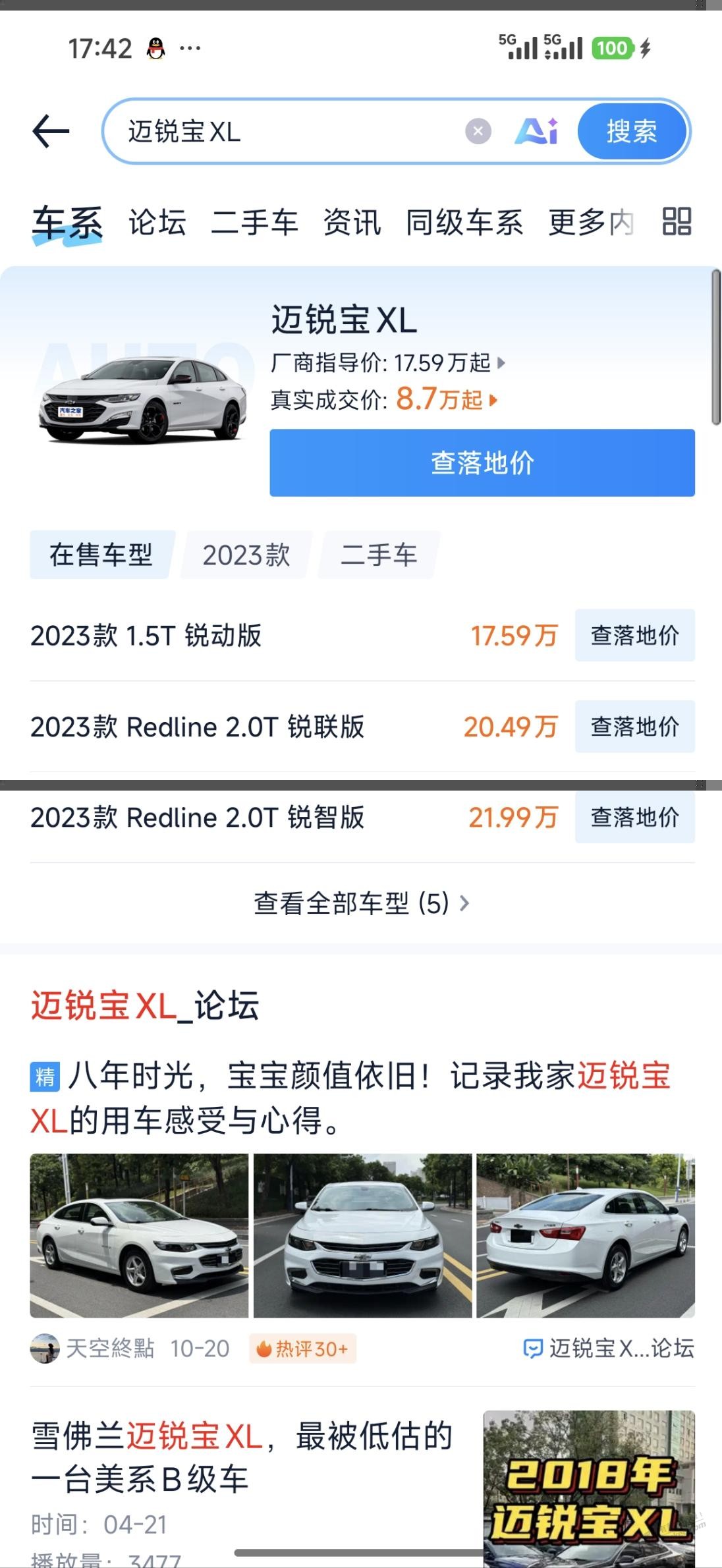Open the 八年时光 forum post
Screen dimensions: 722x1568
349,1098
